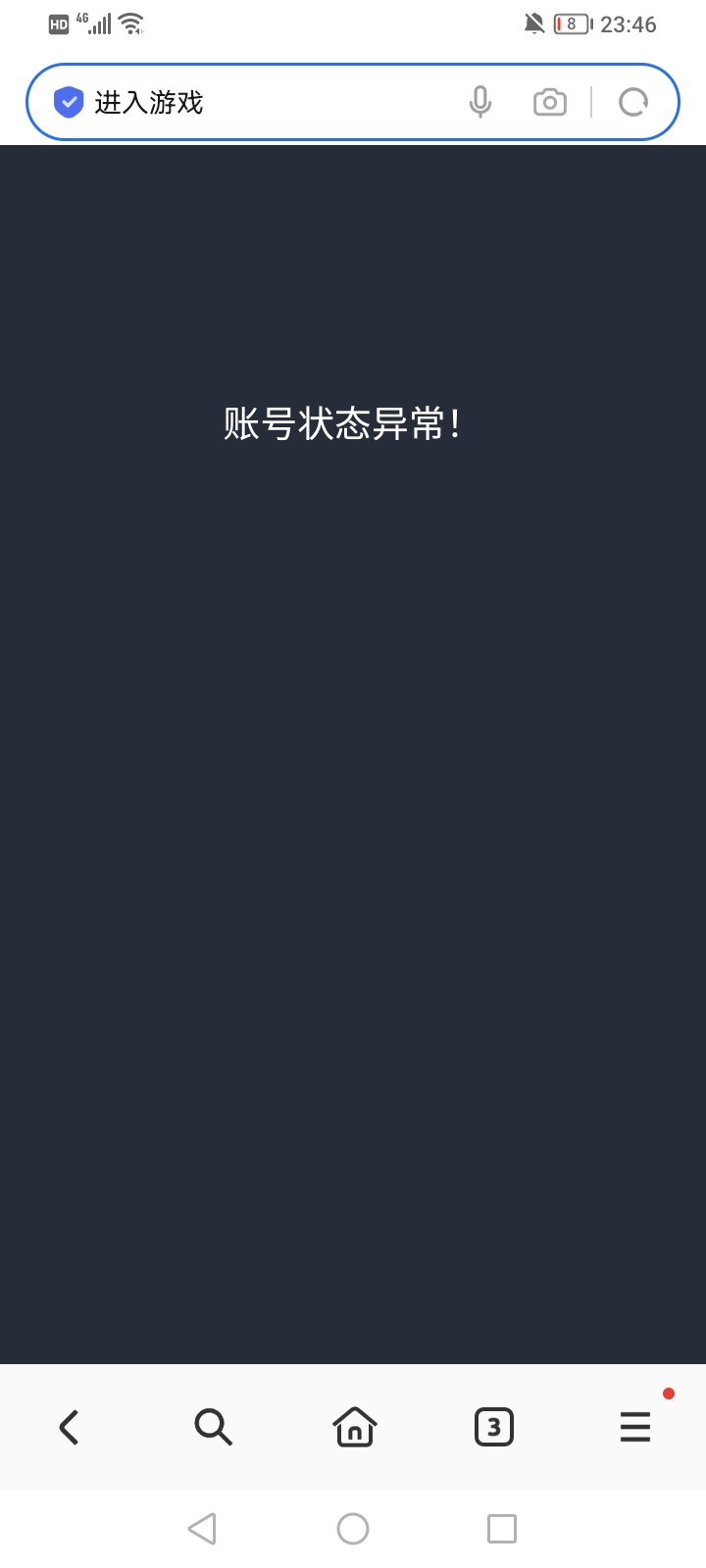Start voice search with the microphone icon
The image size is (706, 1568).
(x=479, y=102)
